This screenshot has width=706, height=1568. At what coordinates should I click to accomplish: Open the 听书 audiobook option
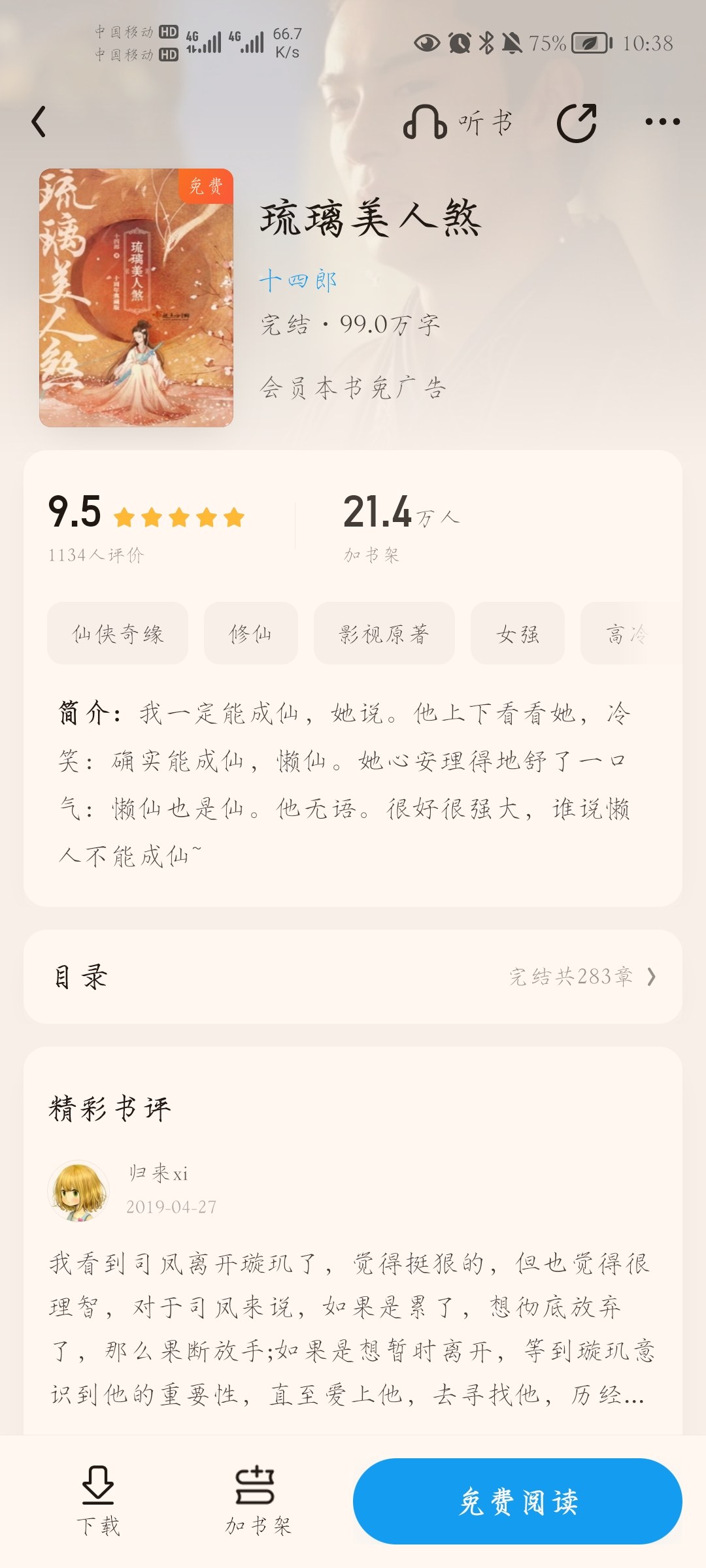458,122
